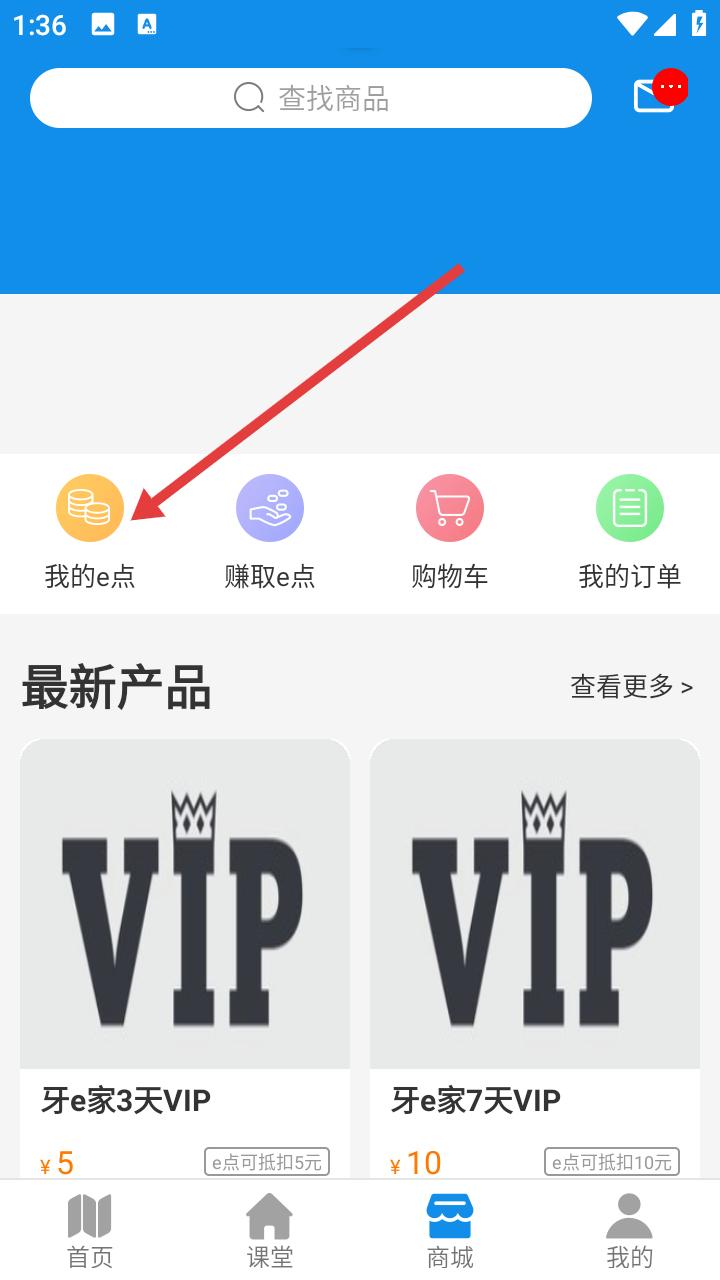Open 我的e点
The image size is (720, 1280).
90,533
